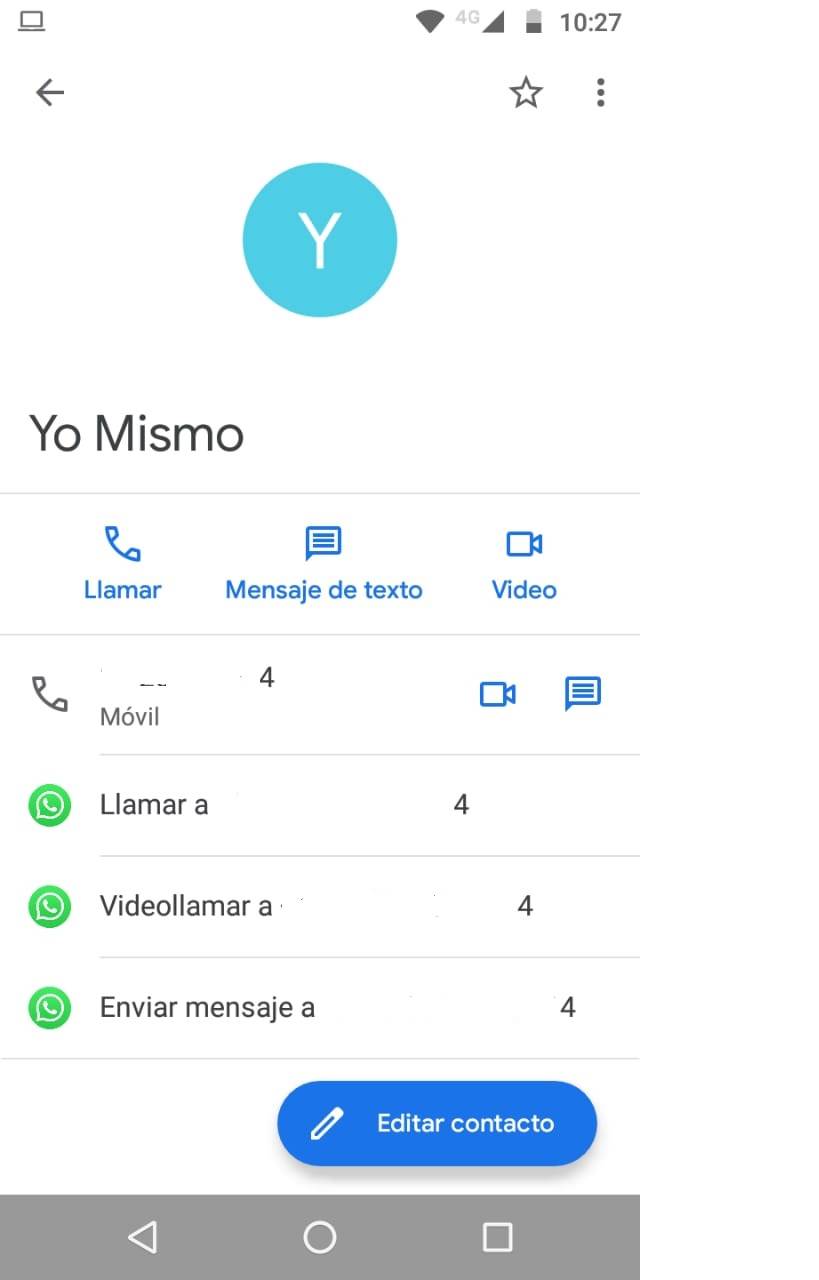Mark Yo Mismo as favorite with the star
This screenshot has width=819, height=1280.
pos(526,93)
